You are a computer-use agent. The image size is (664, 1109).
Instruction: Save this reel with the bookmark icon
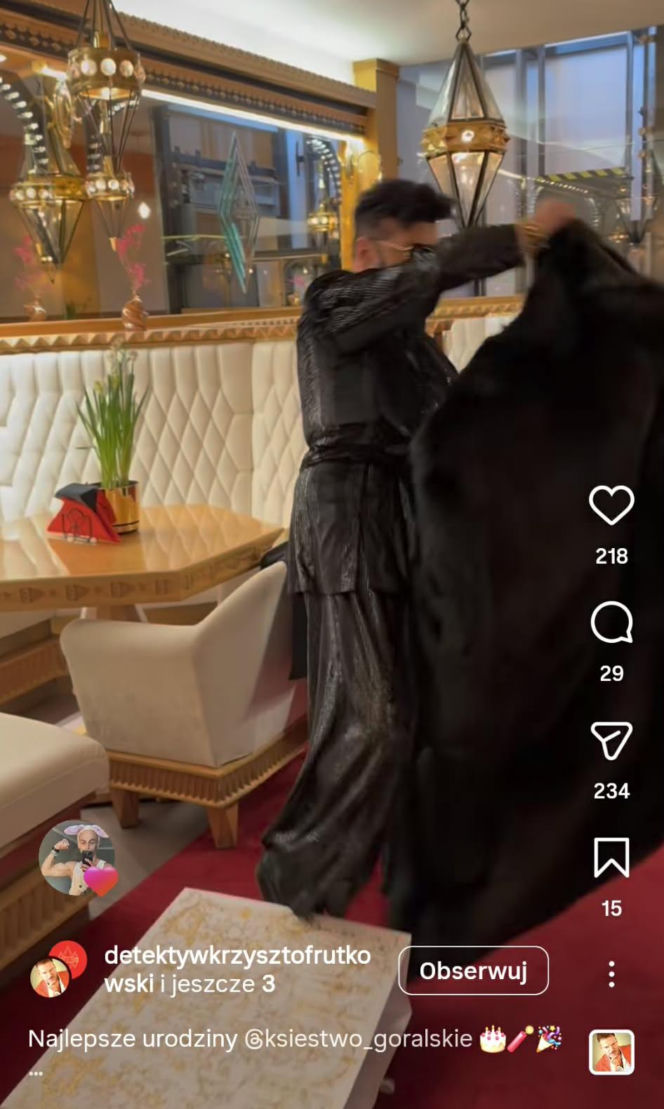click(611, 858)
